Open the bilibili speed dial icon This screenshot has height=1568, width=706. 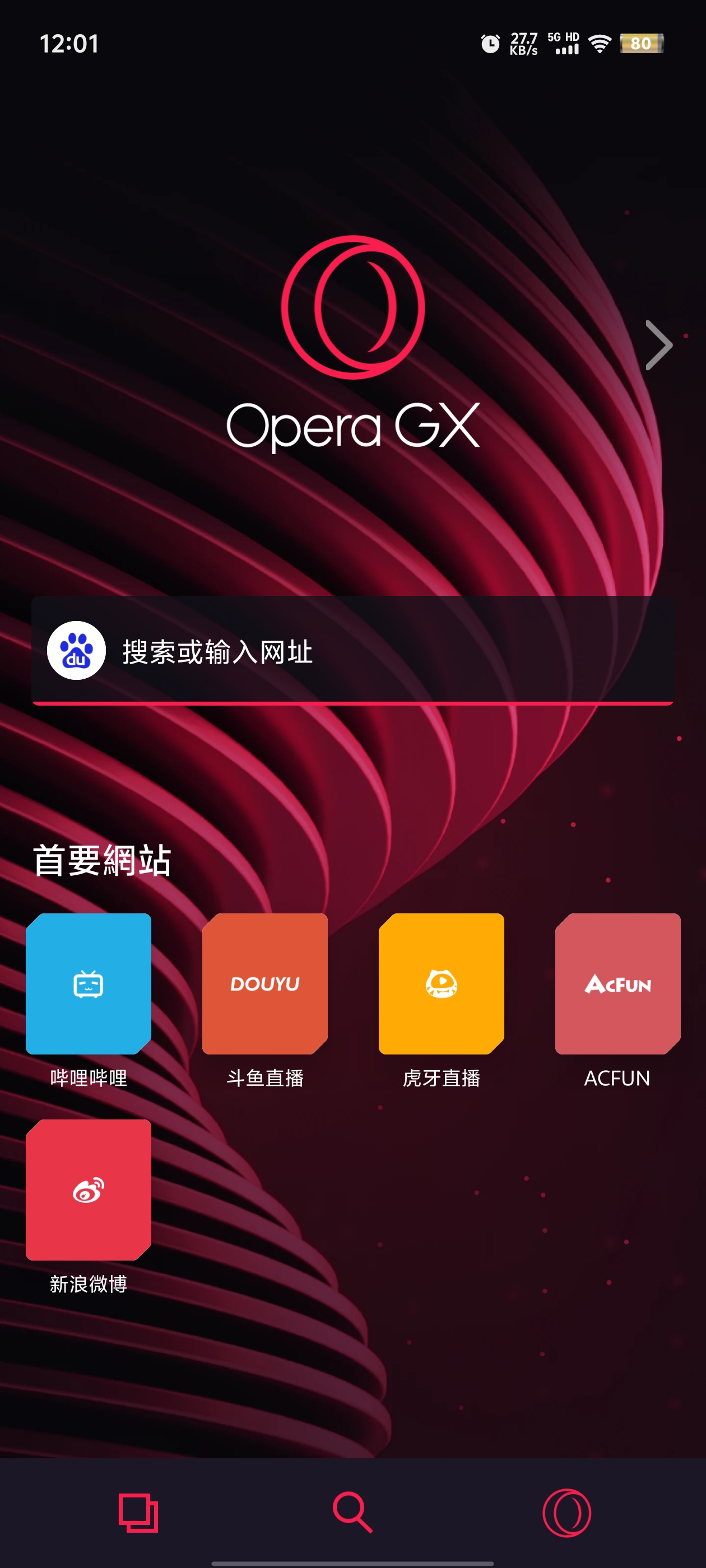click(x=88, y=984)
